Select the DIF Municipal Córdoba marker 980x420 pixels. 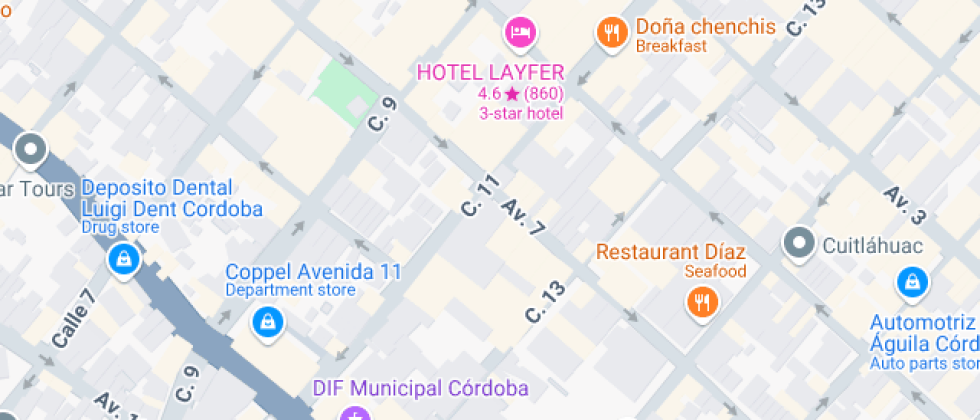(x=352, y=413)
